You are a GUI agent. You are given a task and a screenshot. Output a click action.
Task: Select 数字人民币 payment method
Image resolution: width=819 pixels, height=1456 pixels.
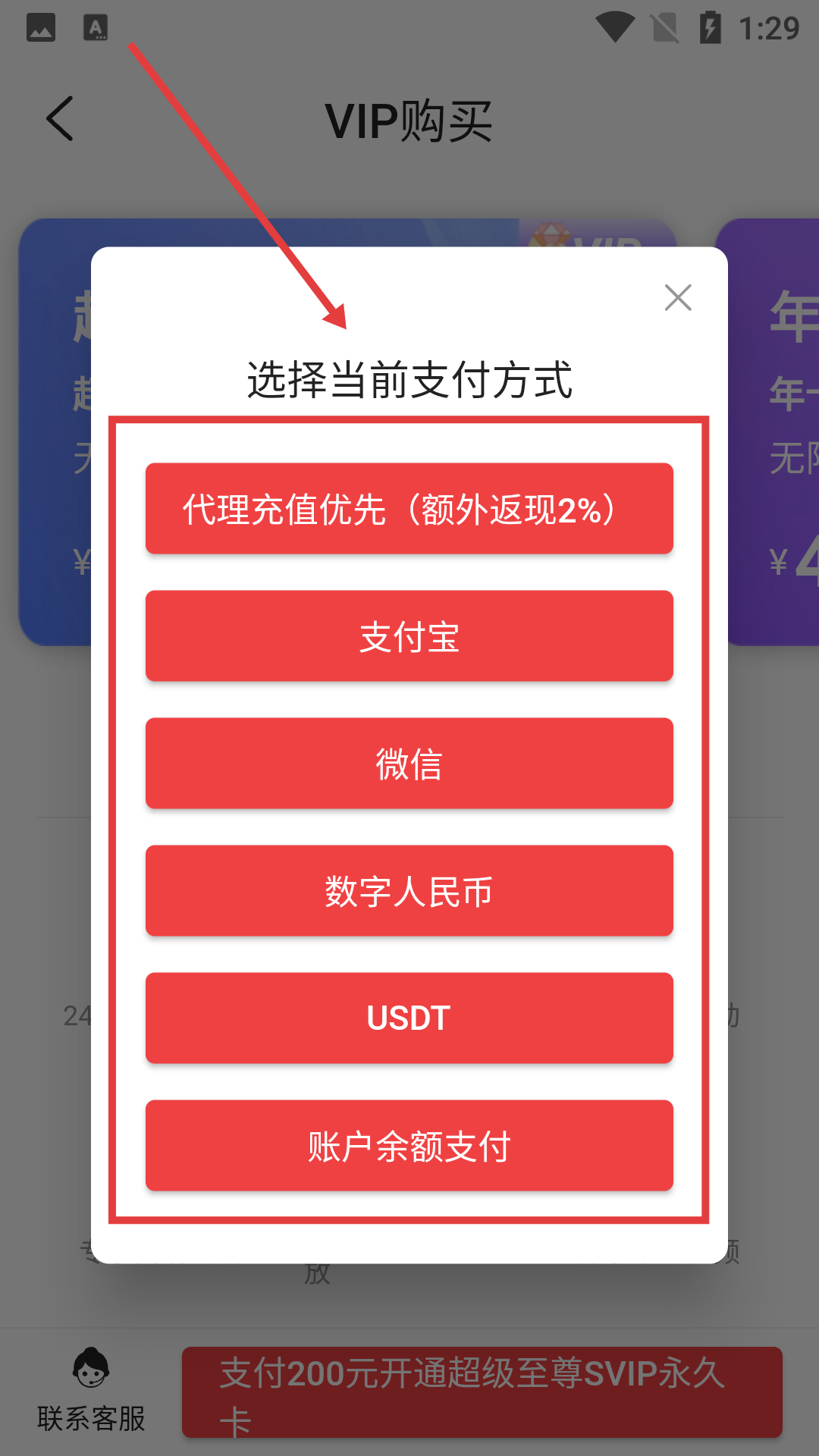tap(409, 891)
